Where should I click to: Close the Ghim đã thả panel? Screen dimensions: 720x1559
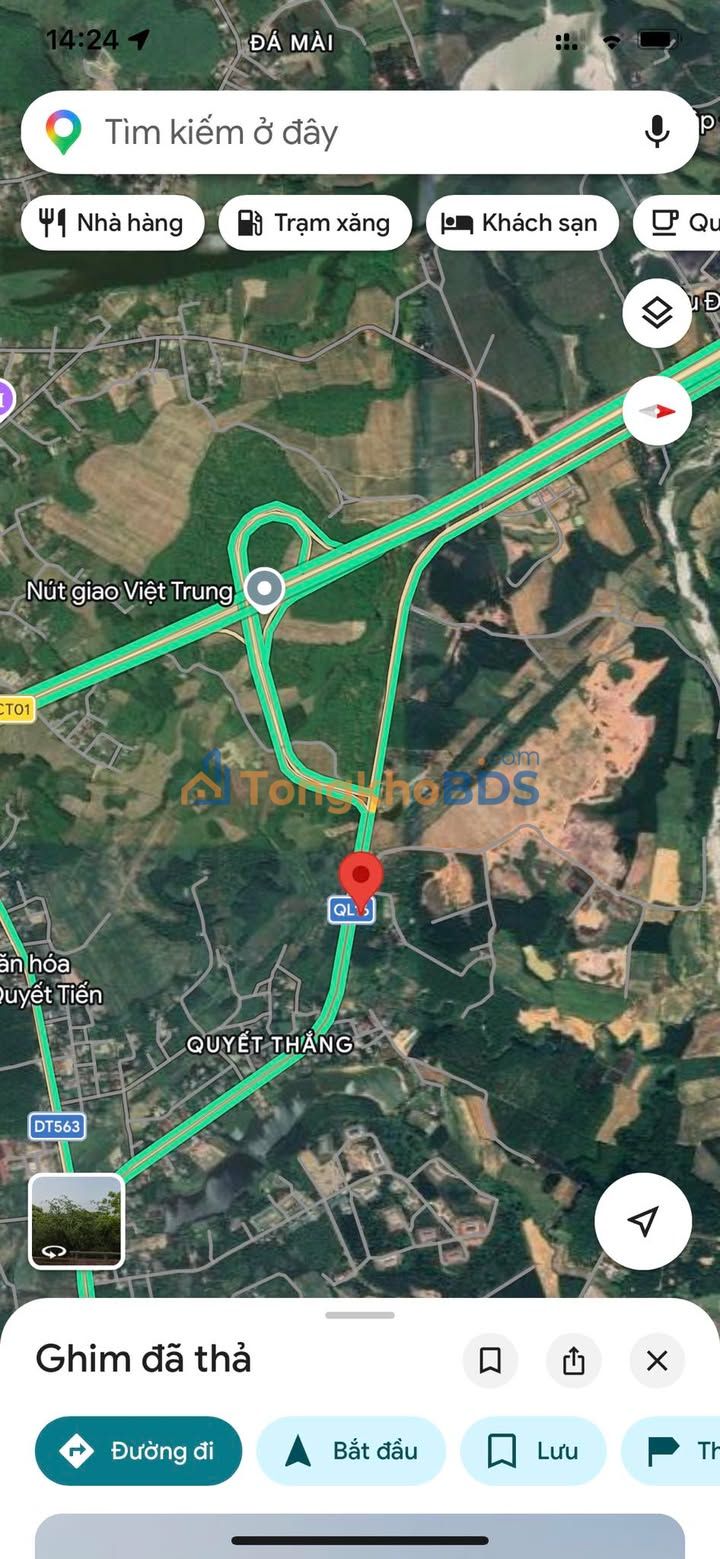pyautogui.click(x=657, y=1360)
